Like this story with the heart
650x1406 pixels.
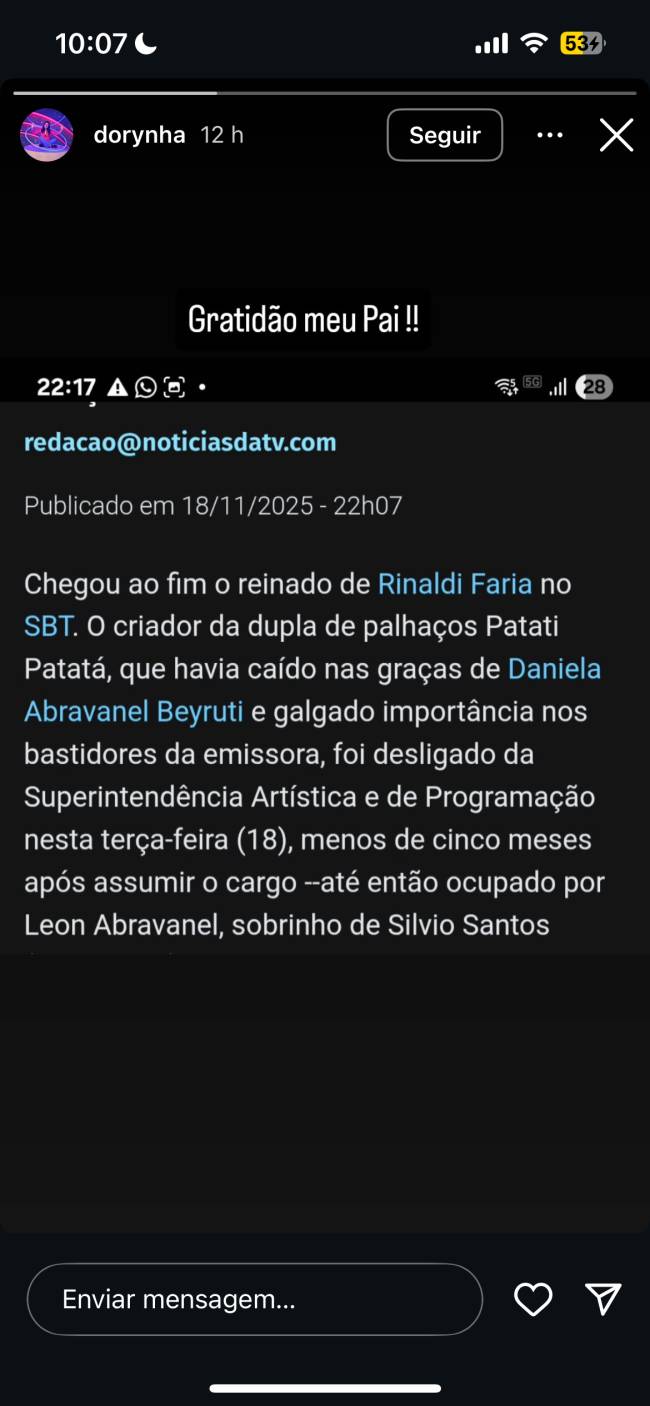point(533,1299)
